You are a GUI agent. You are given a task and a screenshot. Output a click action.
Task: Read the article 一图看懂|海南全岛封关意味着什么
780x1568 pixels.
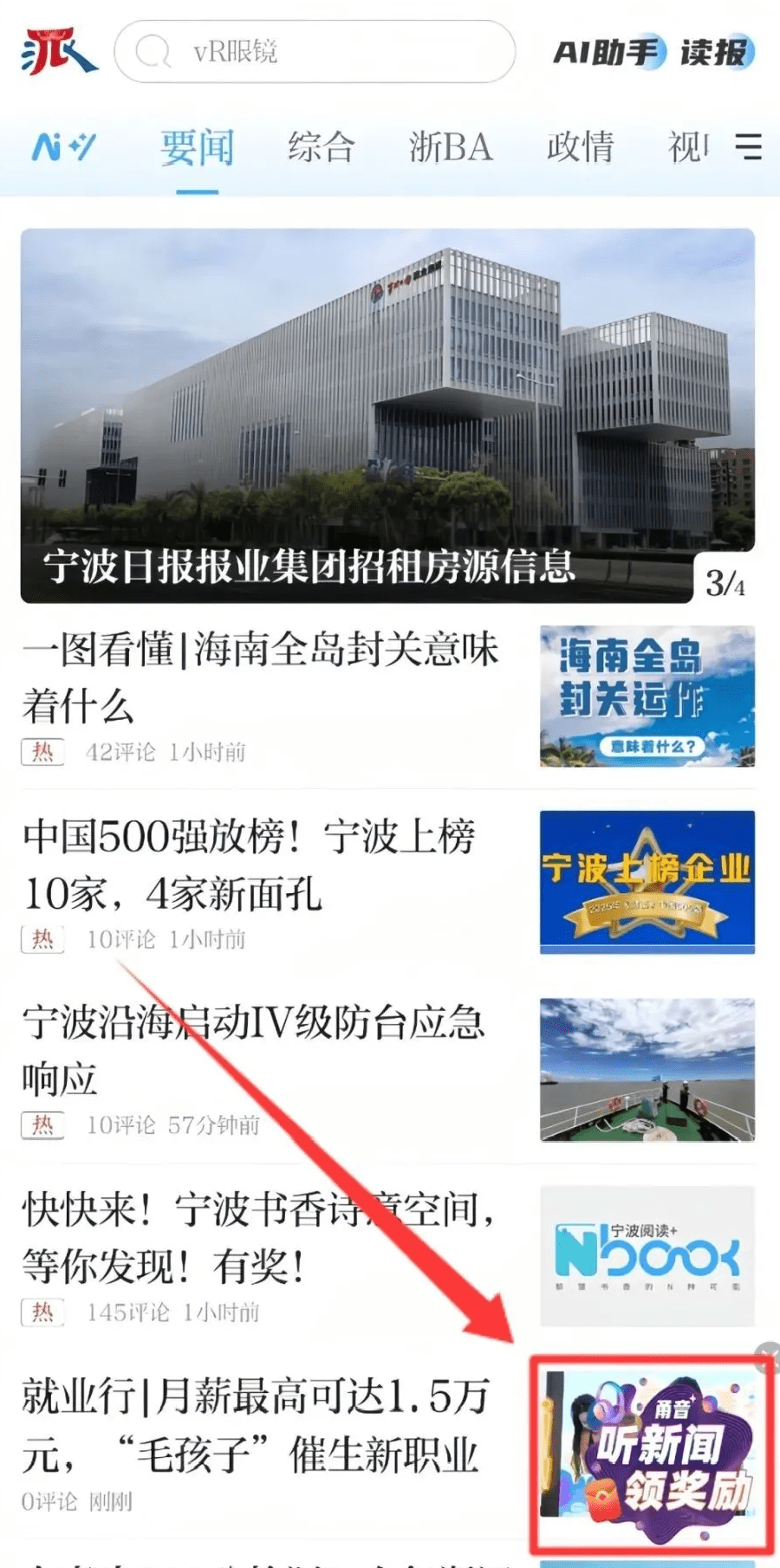tap(387, 697)
